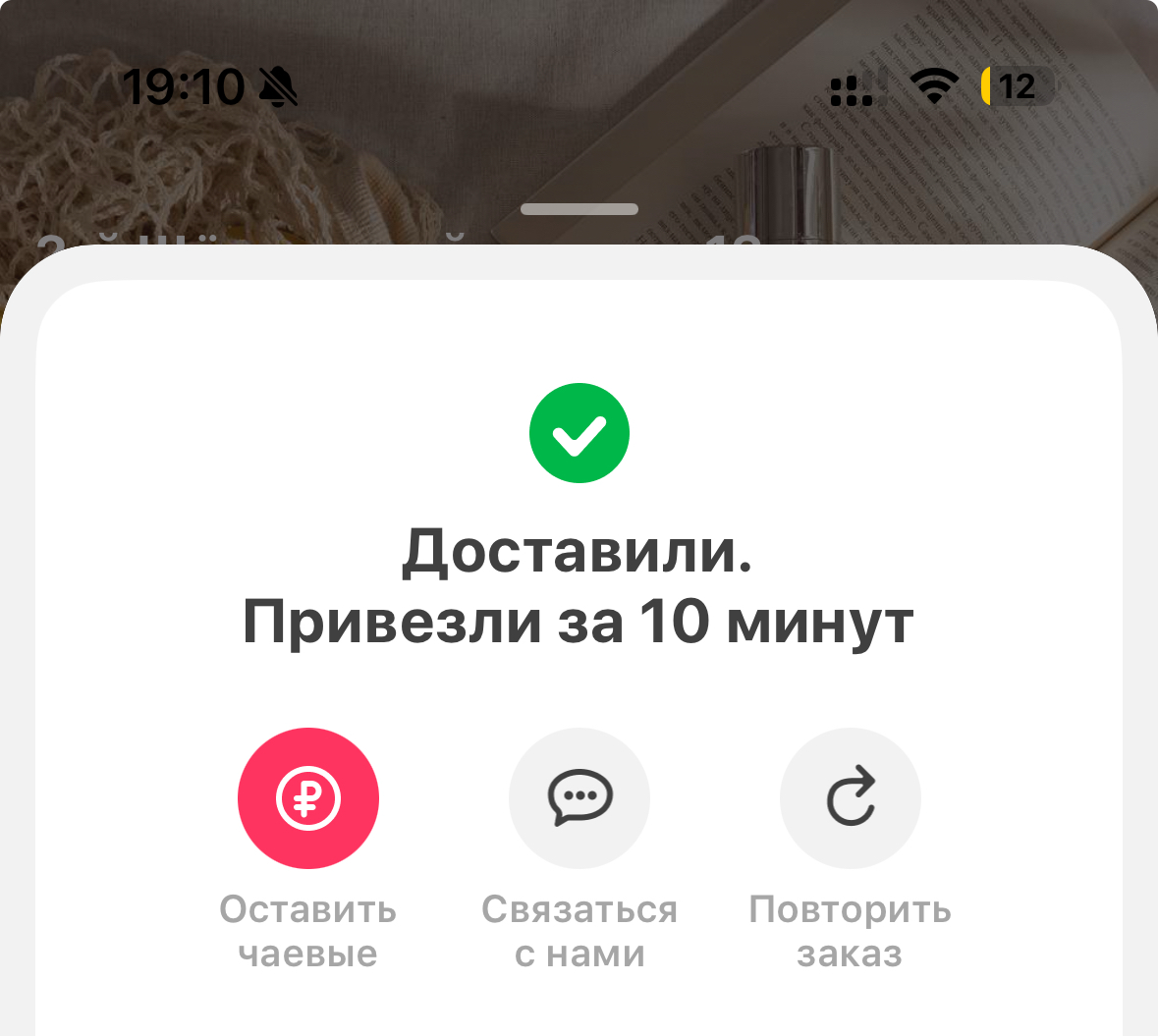This screenshot has height=1036, width=1158.
Task: Tap the sheet drag handle
Action: [579, 209]
